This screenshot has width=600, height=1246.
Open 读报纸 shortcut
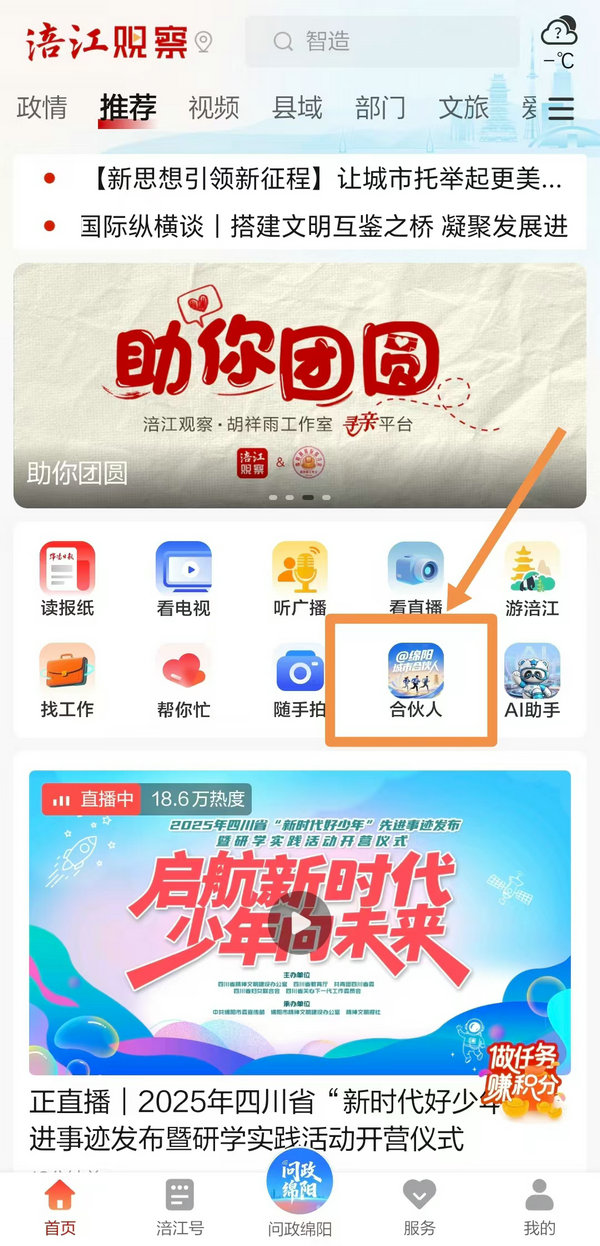point(67,579)
